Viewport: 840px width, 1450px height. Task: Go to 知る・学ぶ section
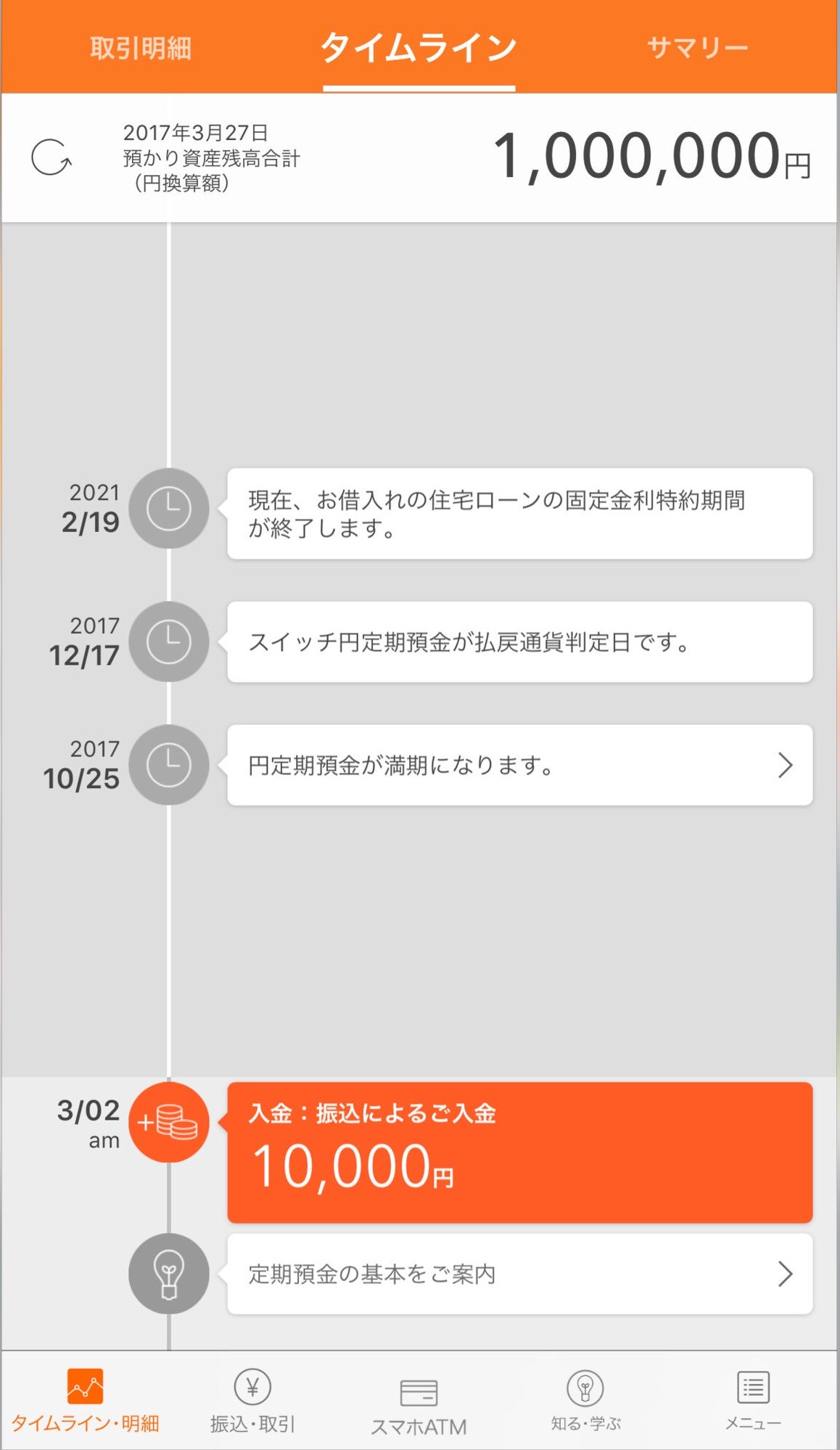[585, 1401]
